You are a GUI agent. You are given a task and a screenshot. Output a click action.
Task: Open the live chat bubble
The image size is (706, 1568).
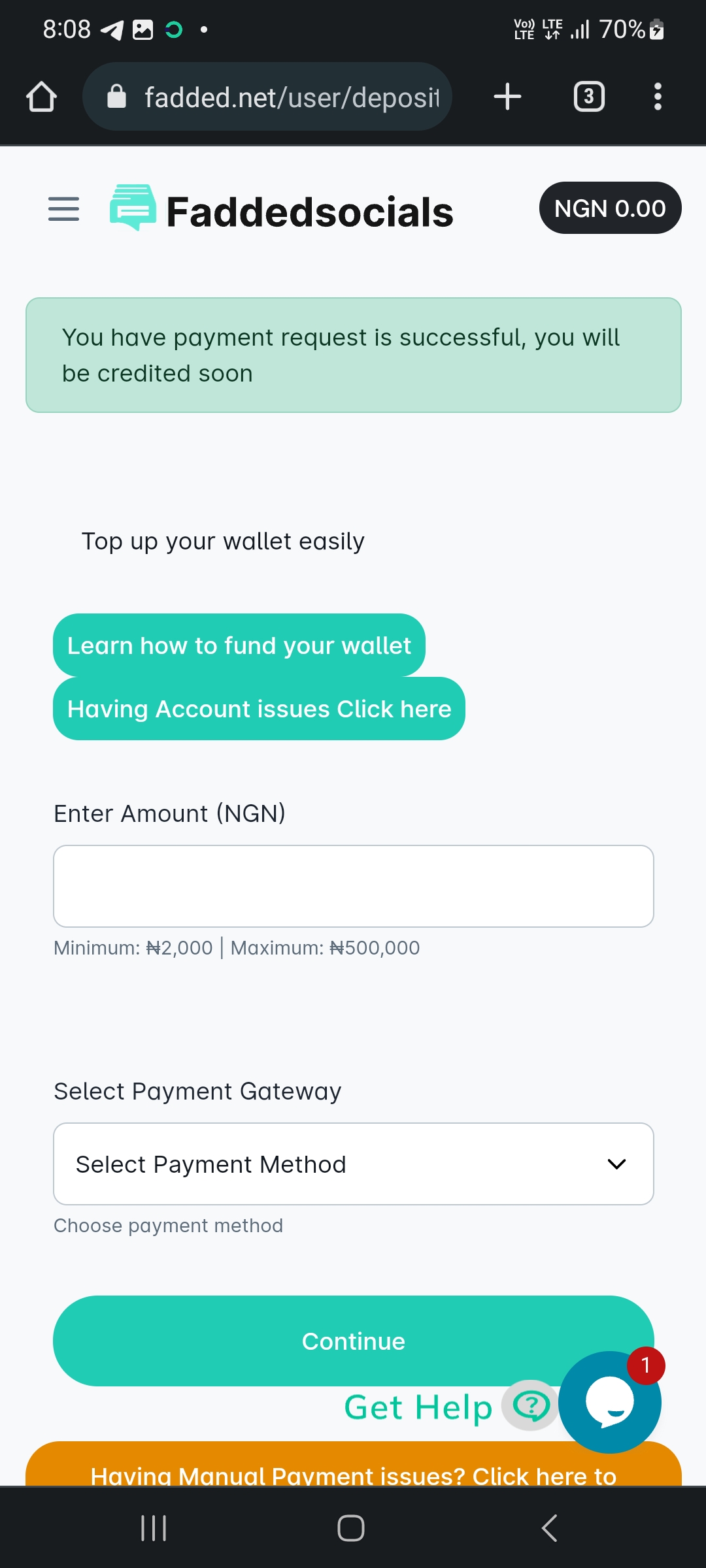[x=610, y=1402]
